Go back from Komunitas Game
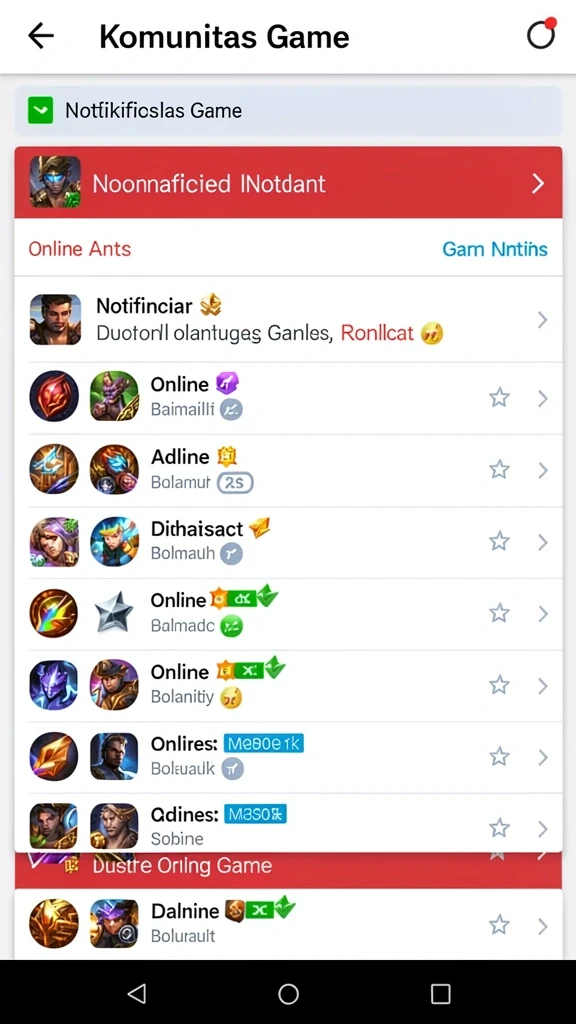 click(40, 37)
